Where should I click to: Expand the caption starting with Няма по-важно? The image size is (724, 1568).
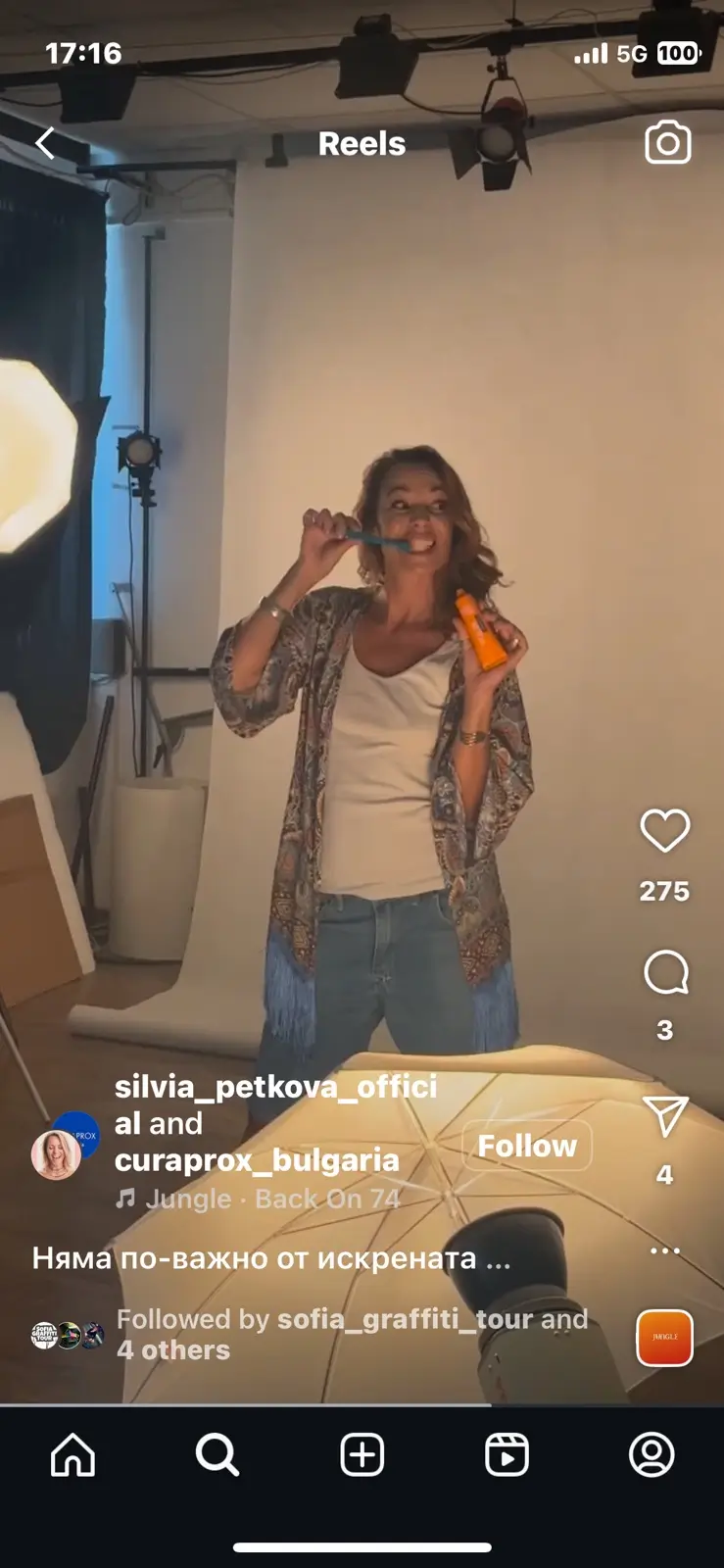[270, 1258]
